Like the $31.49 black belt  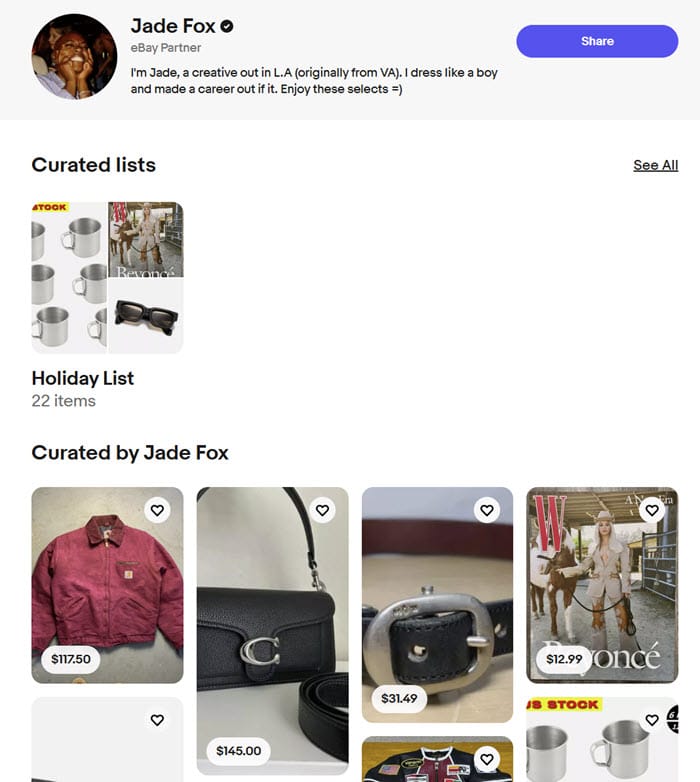[x=487, y=511]
